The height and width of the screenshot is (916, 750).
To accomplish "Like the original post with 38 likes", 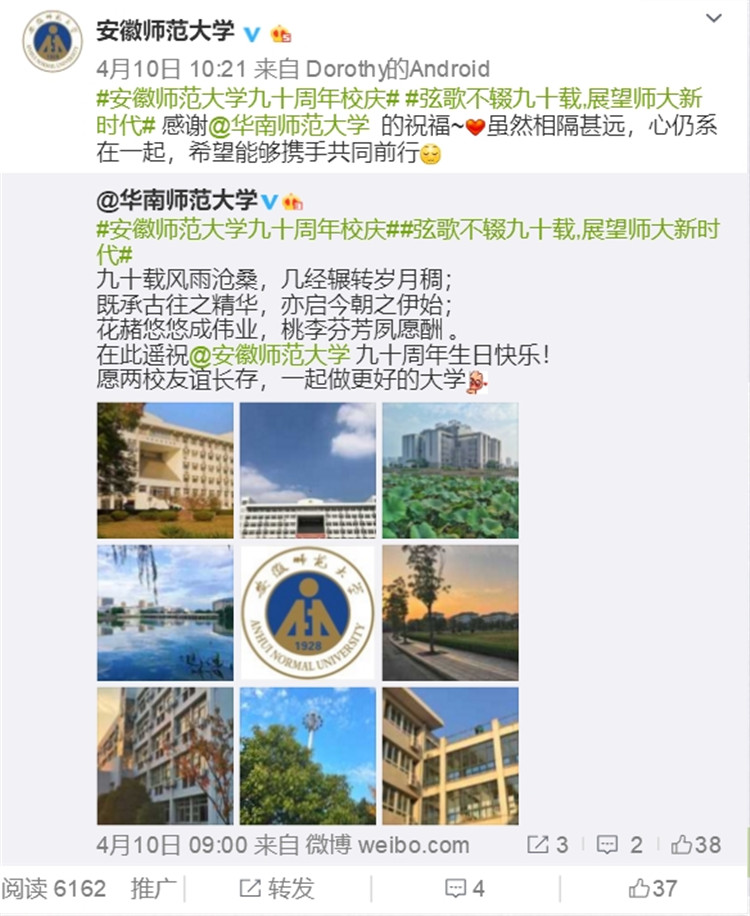I will 696,845.
